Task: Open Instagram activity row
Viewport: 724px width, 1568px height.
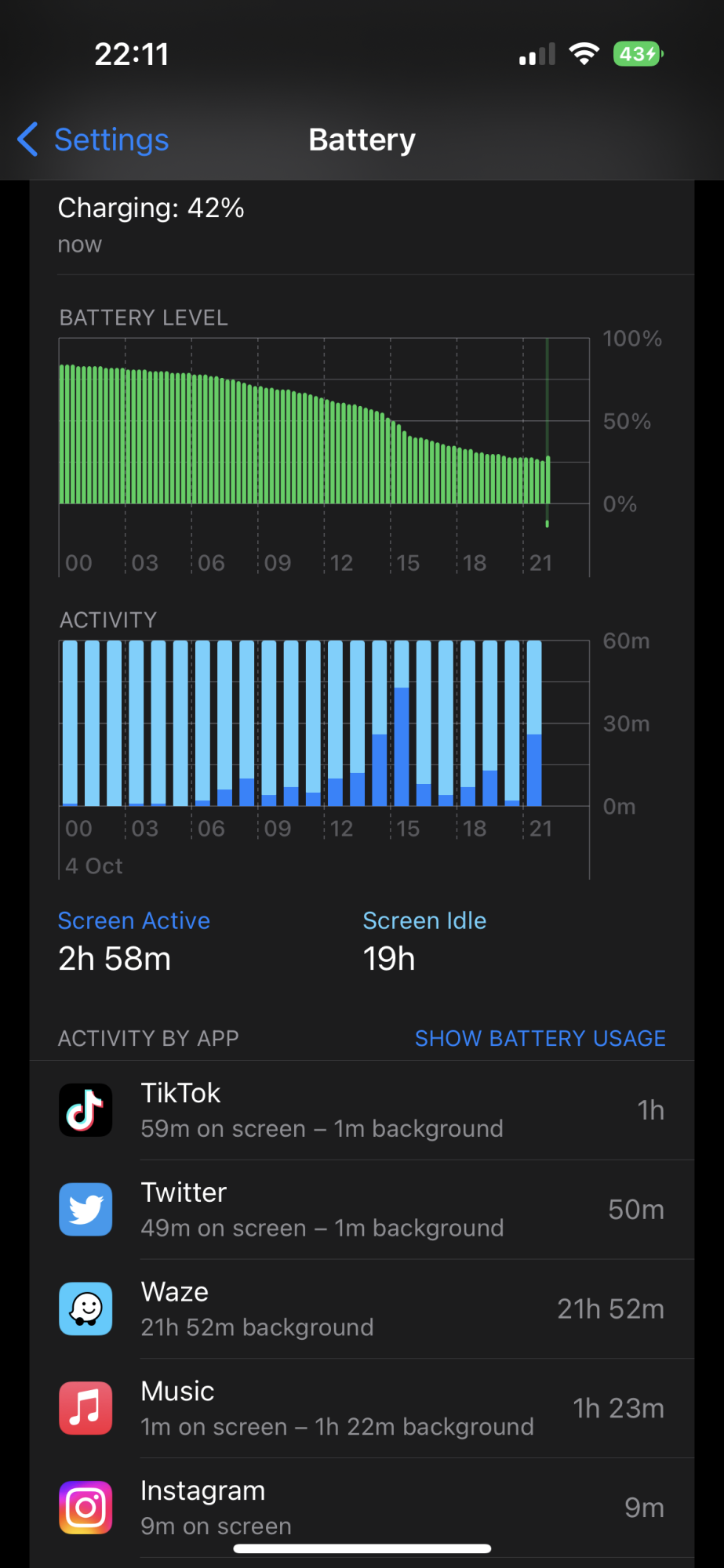Action: tap(362, 1508)
